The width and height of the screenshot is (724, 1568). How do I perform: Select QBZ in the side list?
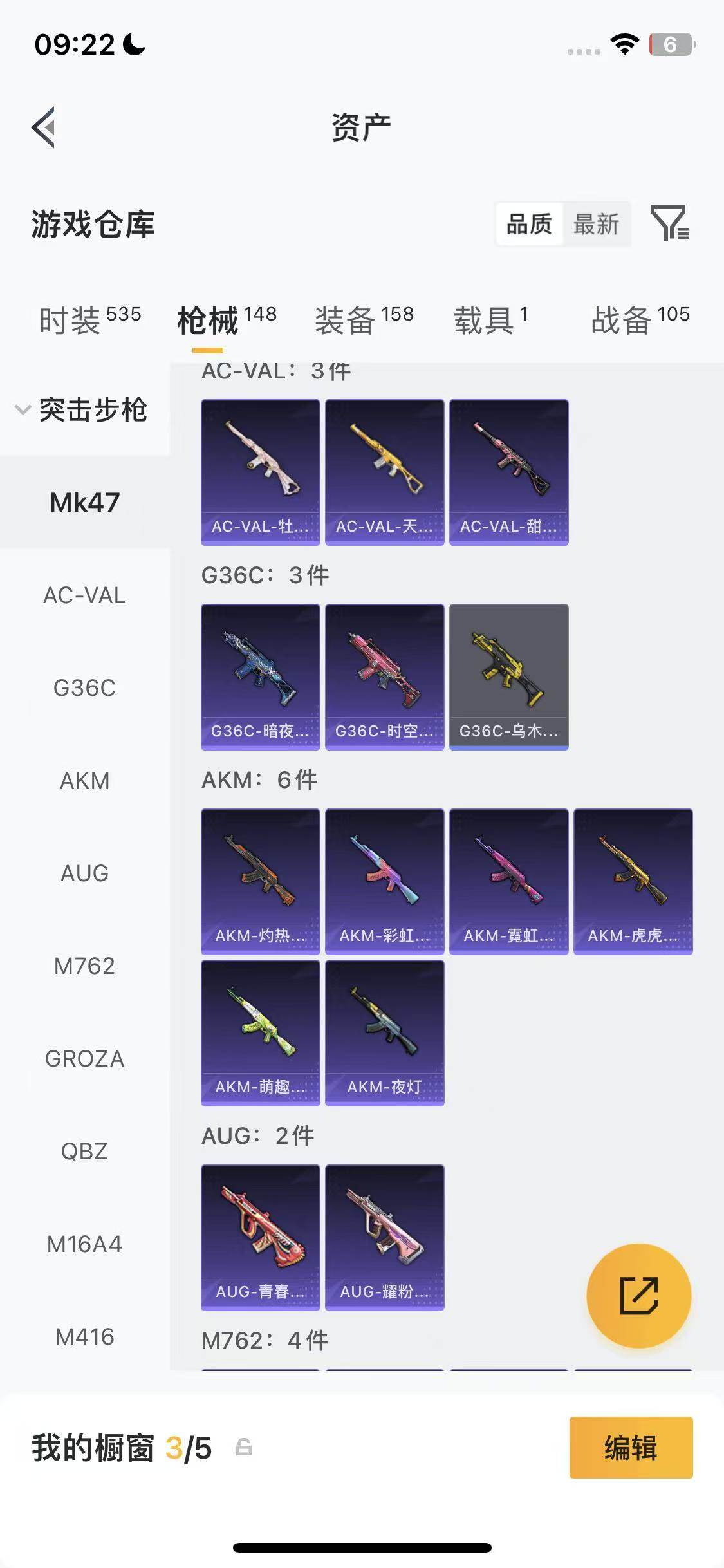pos(85,1152)
